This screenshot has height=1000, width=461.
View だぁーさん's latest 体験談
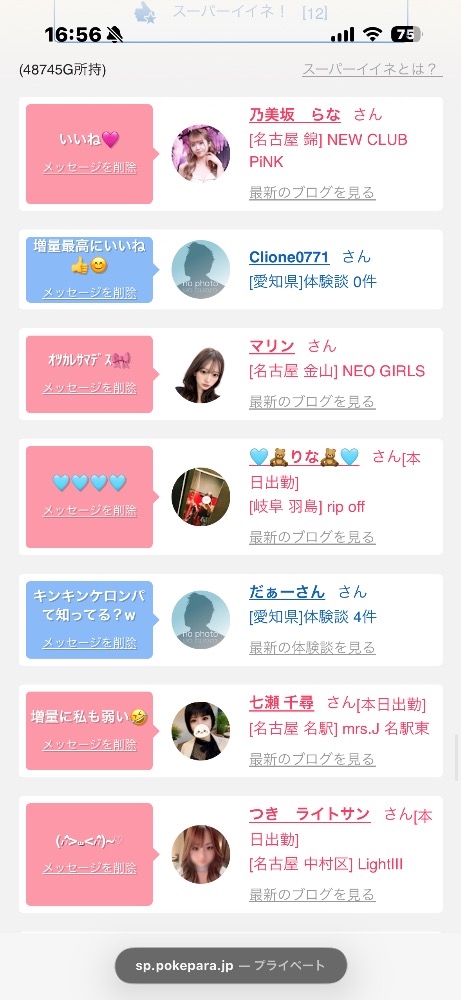tap(312, 648)
